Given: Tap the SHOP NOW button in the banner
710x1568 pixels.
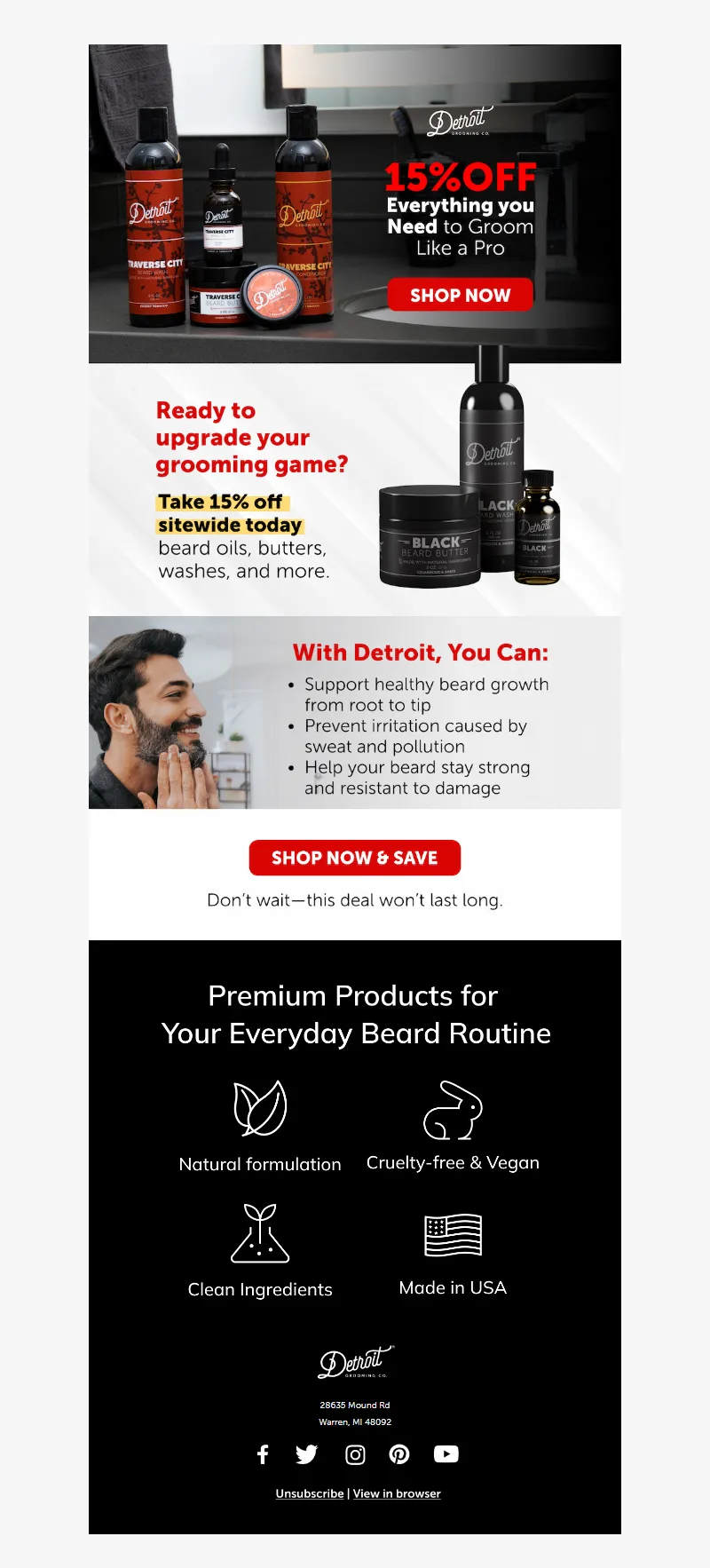Looking at the screenshot, I should pos(460,295).
